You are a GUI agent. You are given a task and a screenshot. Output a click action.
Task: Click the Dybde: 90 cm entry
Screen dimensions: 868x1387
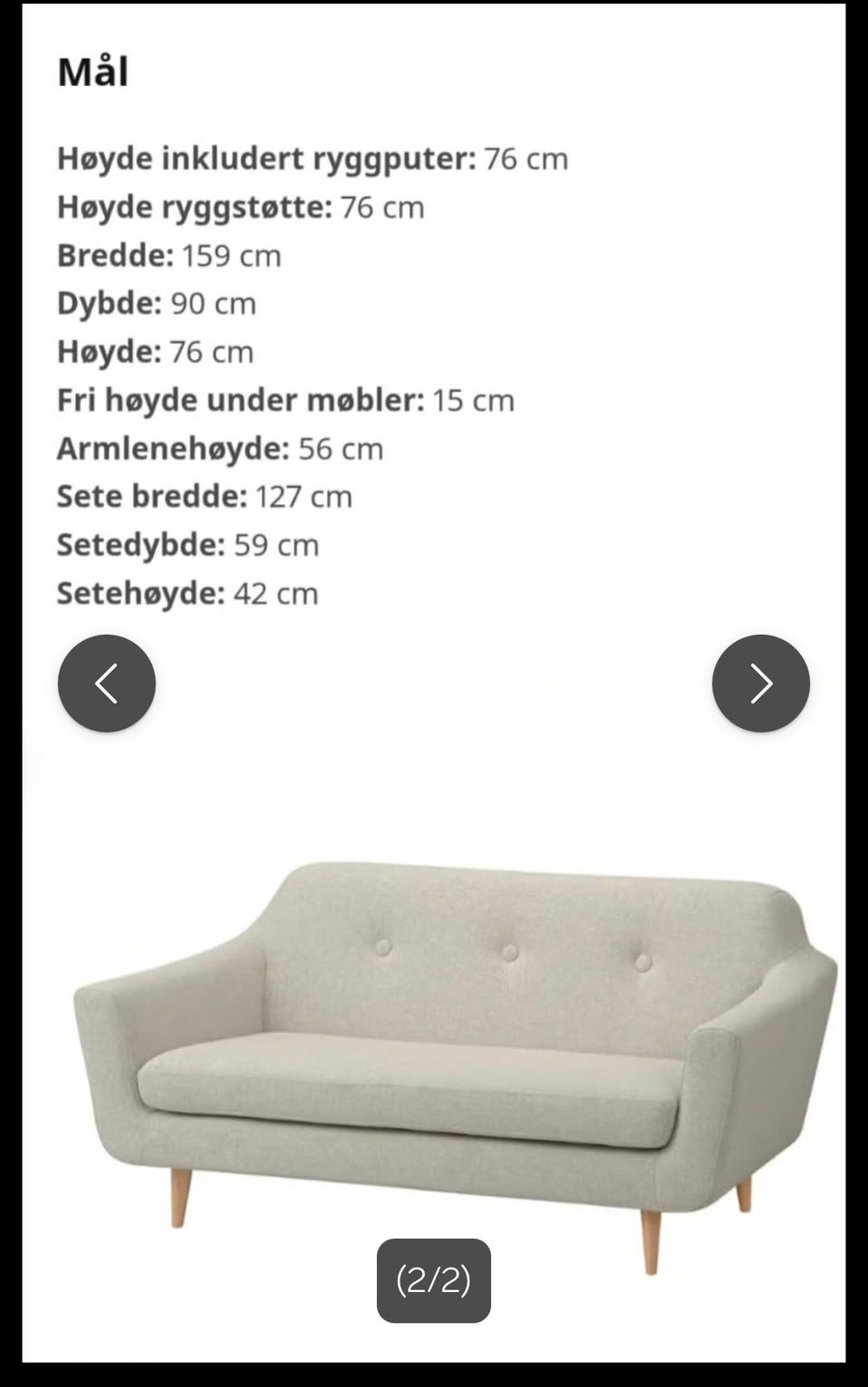tap(156, 304)
